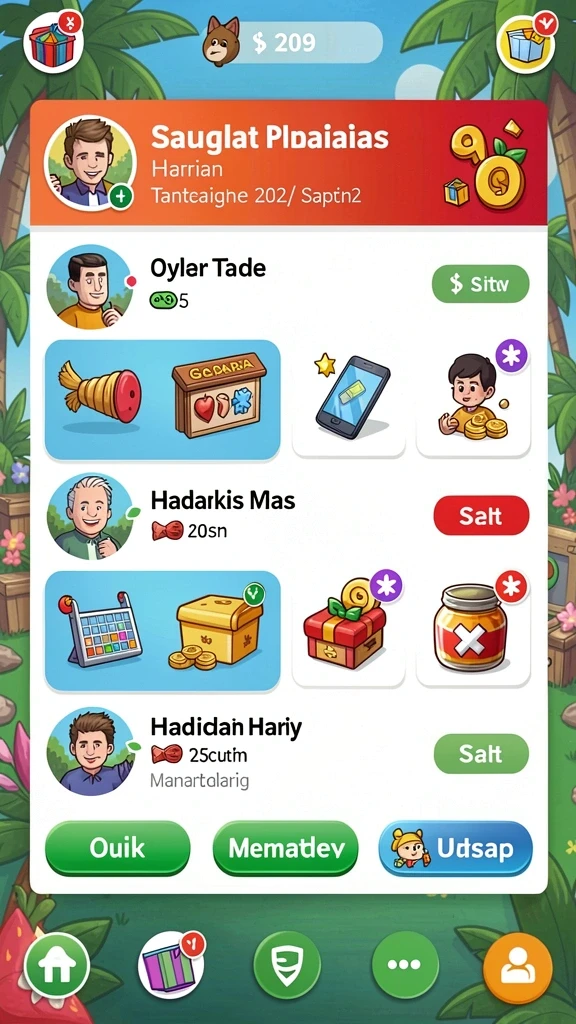Tap the green Sitv button beside Oyler Tade
This screenshot has width=576, height=1024.
pyautogui.click(x=481, y=284)
